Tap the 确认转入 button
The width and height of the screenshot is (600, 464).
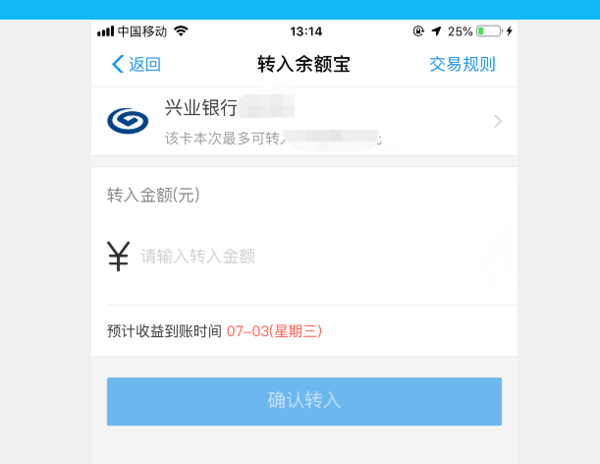click(304, 401)
